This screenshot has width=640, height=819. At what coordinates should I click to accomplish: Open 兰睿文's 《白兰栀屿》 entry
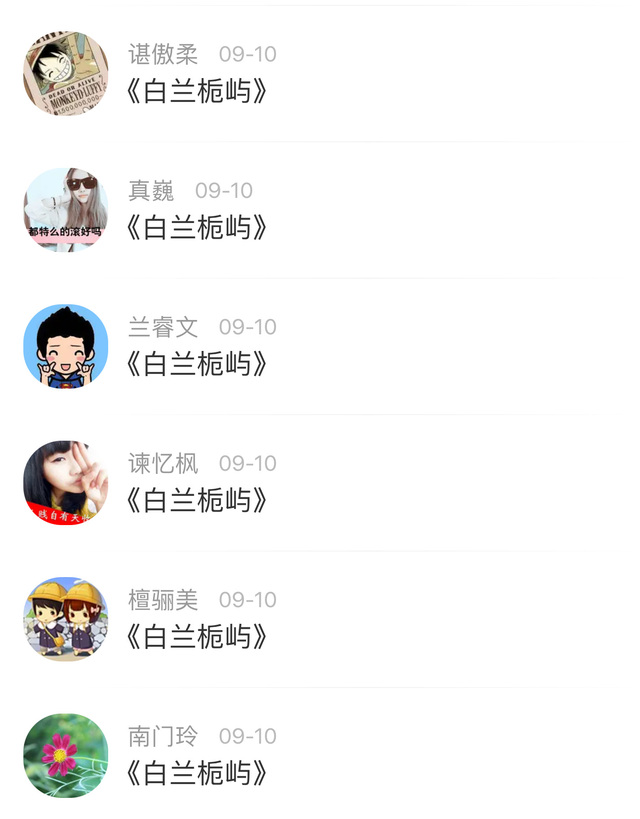(198, 364)
